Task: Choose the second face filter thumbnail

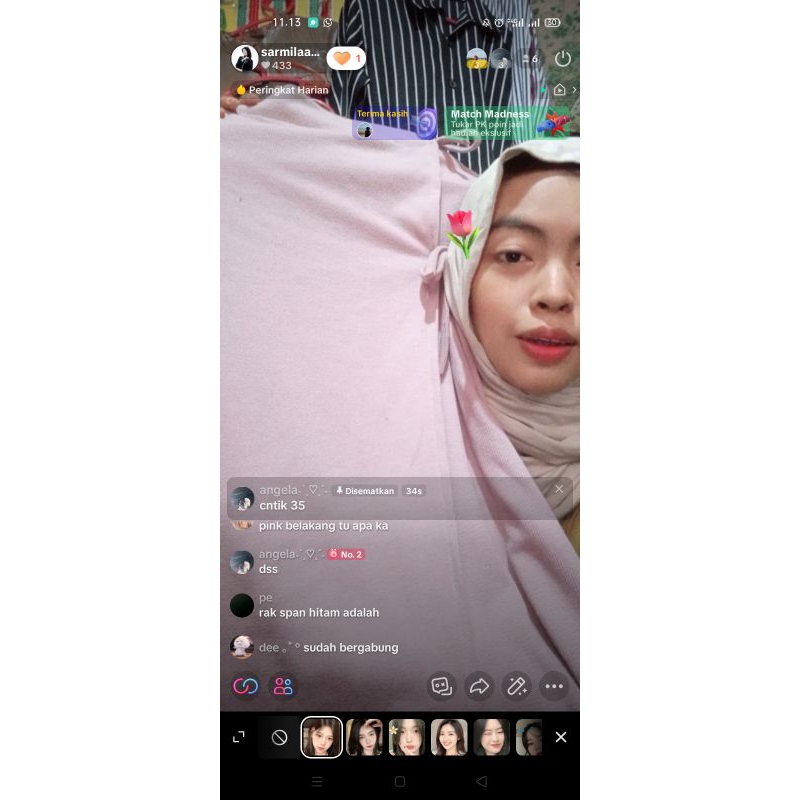Action: coord(364,737)
